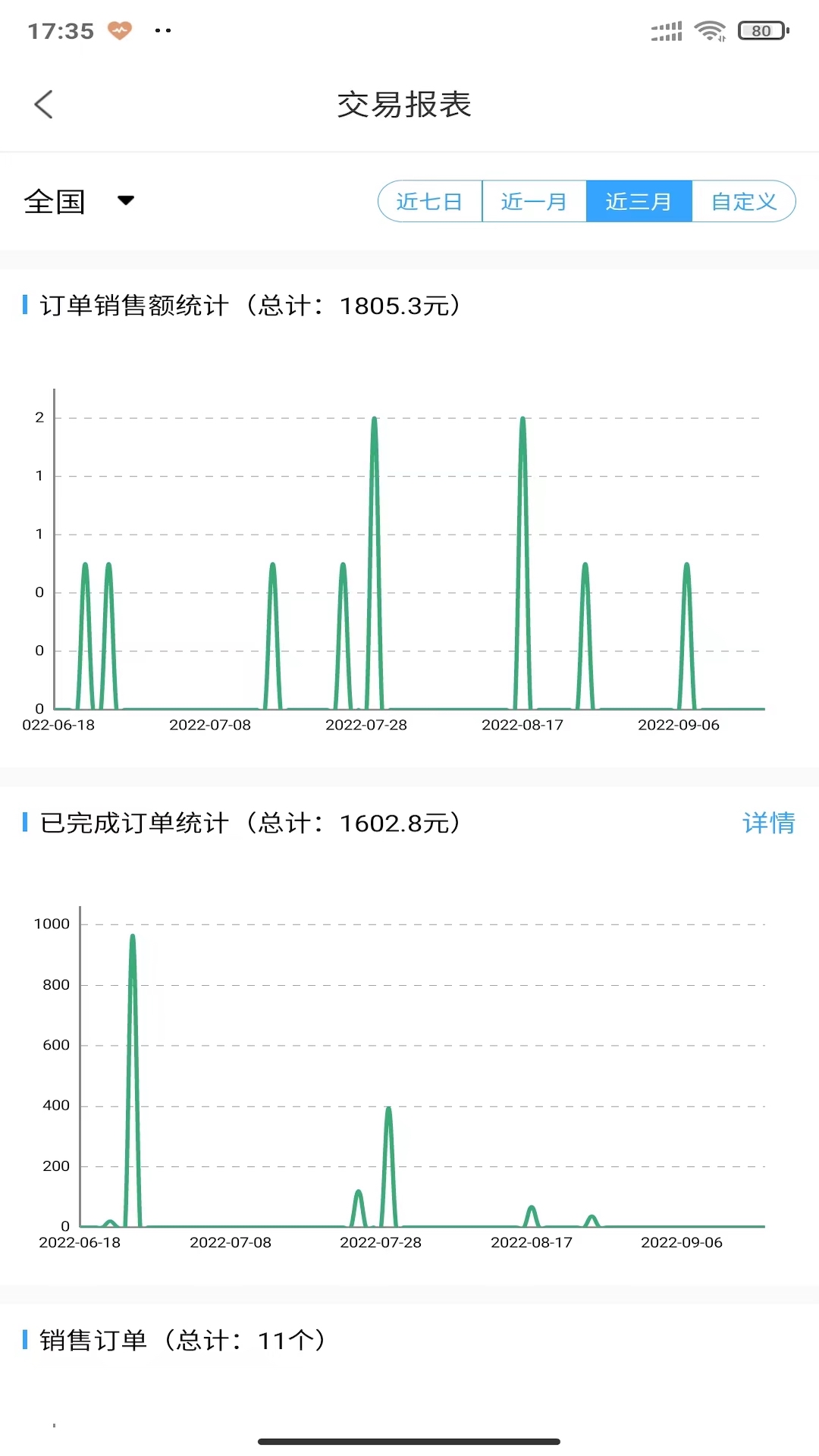Tap the battery indicator showing 80
The width and height of the screenshot is (819, 1456).
pos(761,30)
